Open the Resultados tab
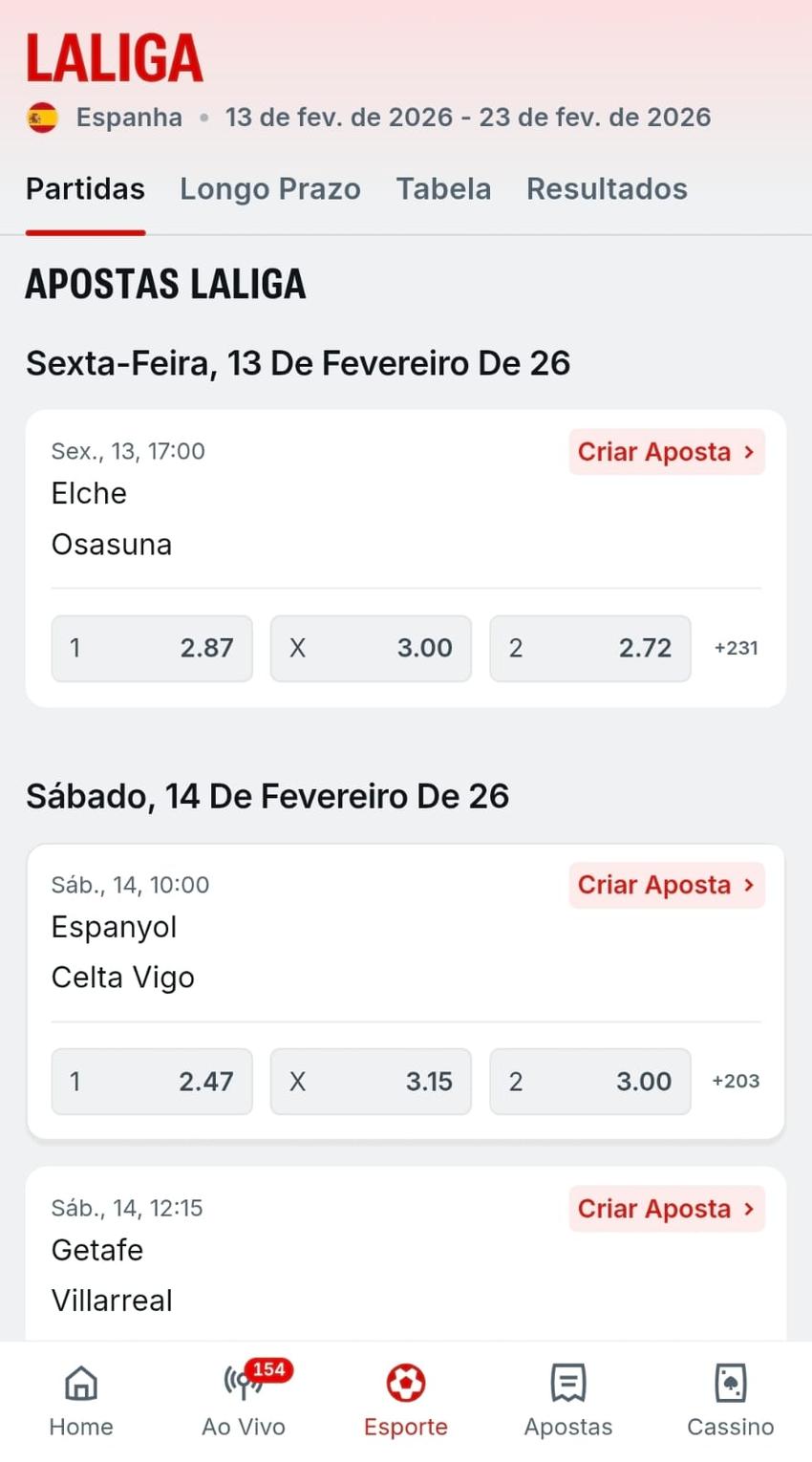Image resolution: width=812 pixels, height=1462 pixels. pyautogui.click(x=606, y=188)
